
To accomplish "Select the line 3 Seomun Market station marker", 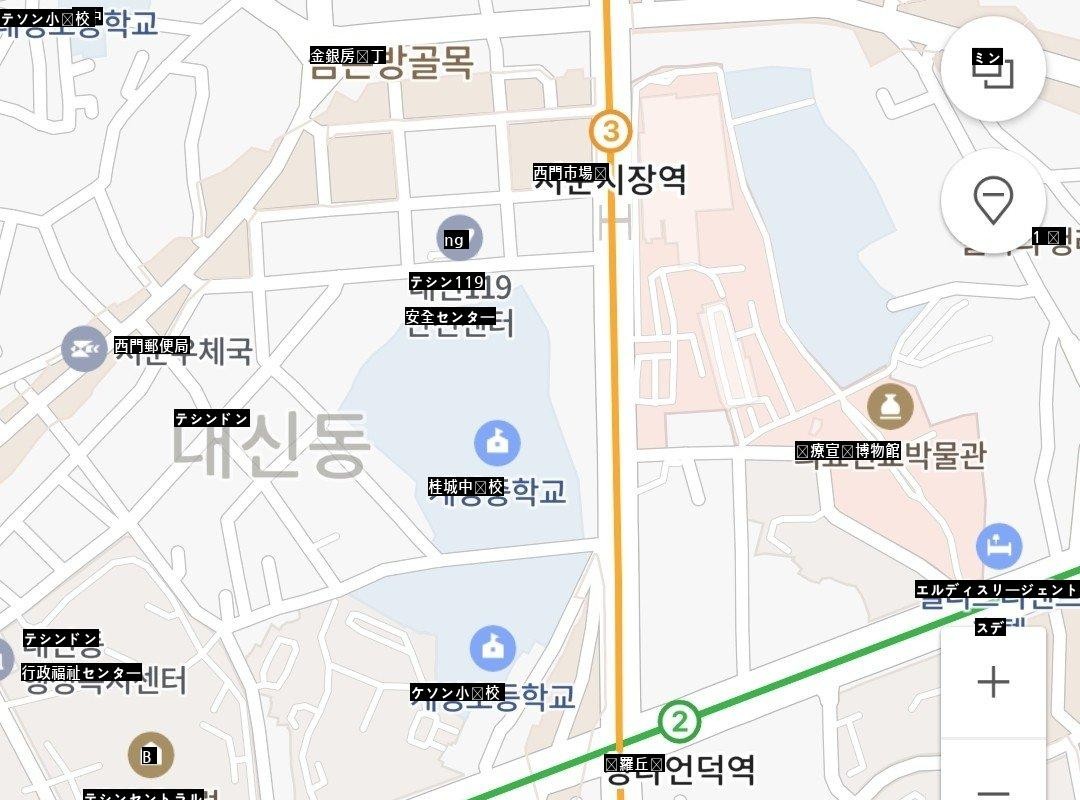I will 611,131.
